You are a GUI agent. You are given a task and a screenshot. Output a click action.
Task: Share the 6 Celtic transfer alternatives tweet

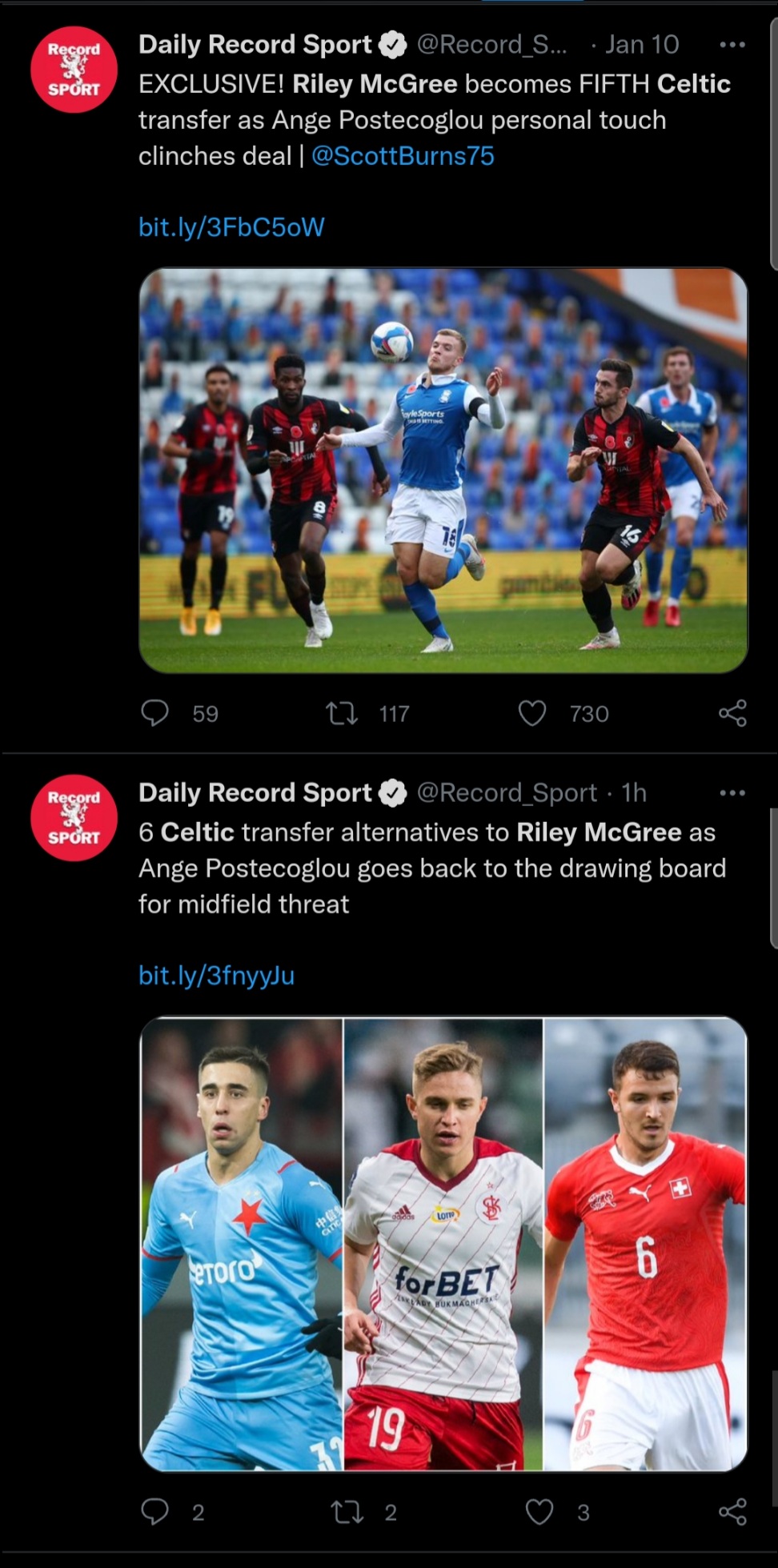pyautogui.click(x=732, y=1511)
